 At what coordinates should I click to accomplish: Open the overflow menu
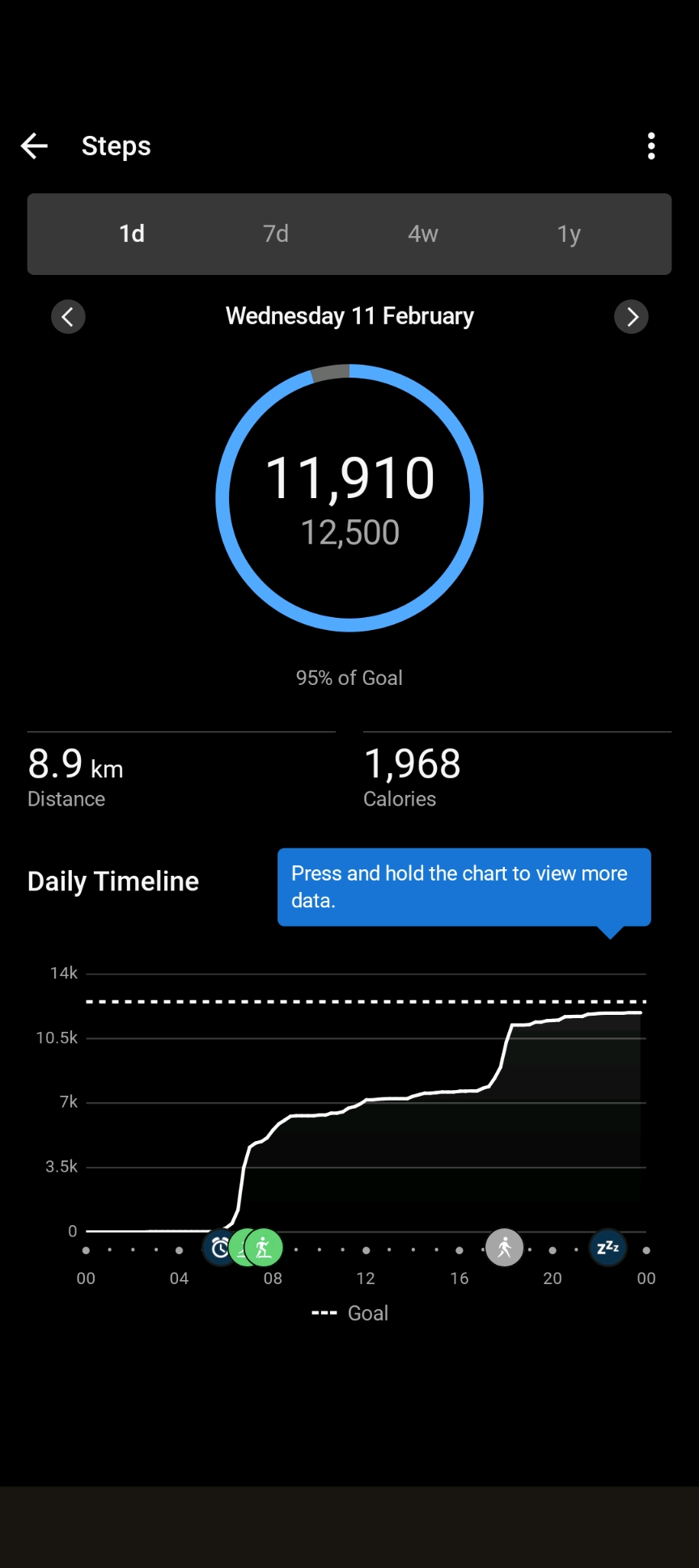click(651, 146)
